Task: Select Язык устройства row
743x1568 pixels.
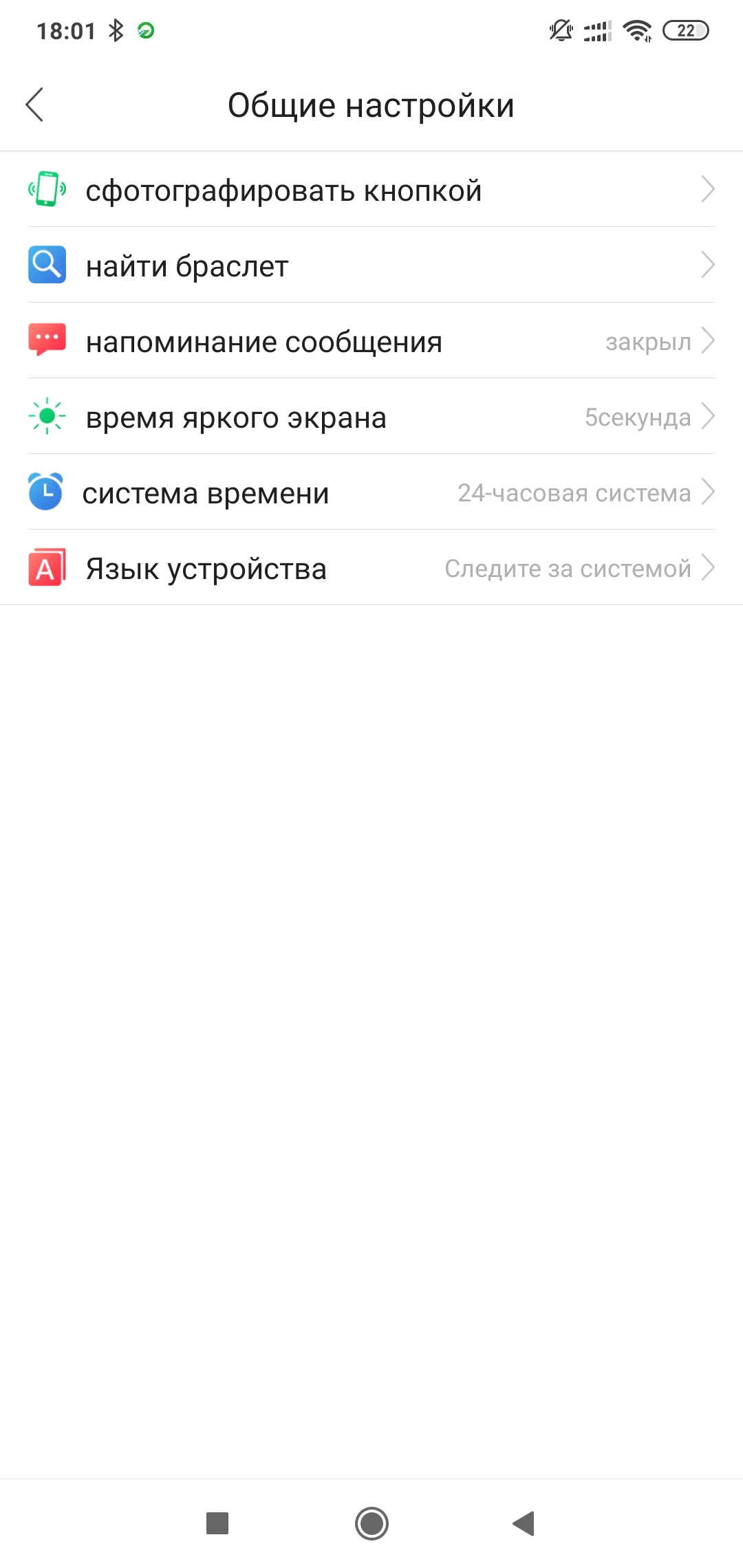Action: (371, 568)
